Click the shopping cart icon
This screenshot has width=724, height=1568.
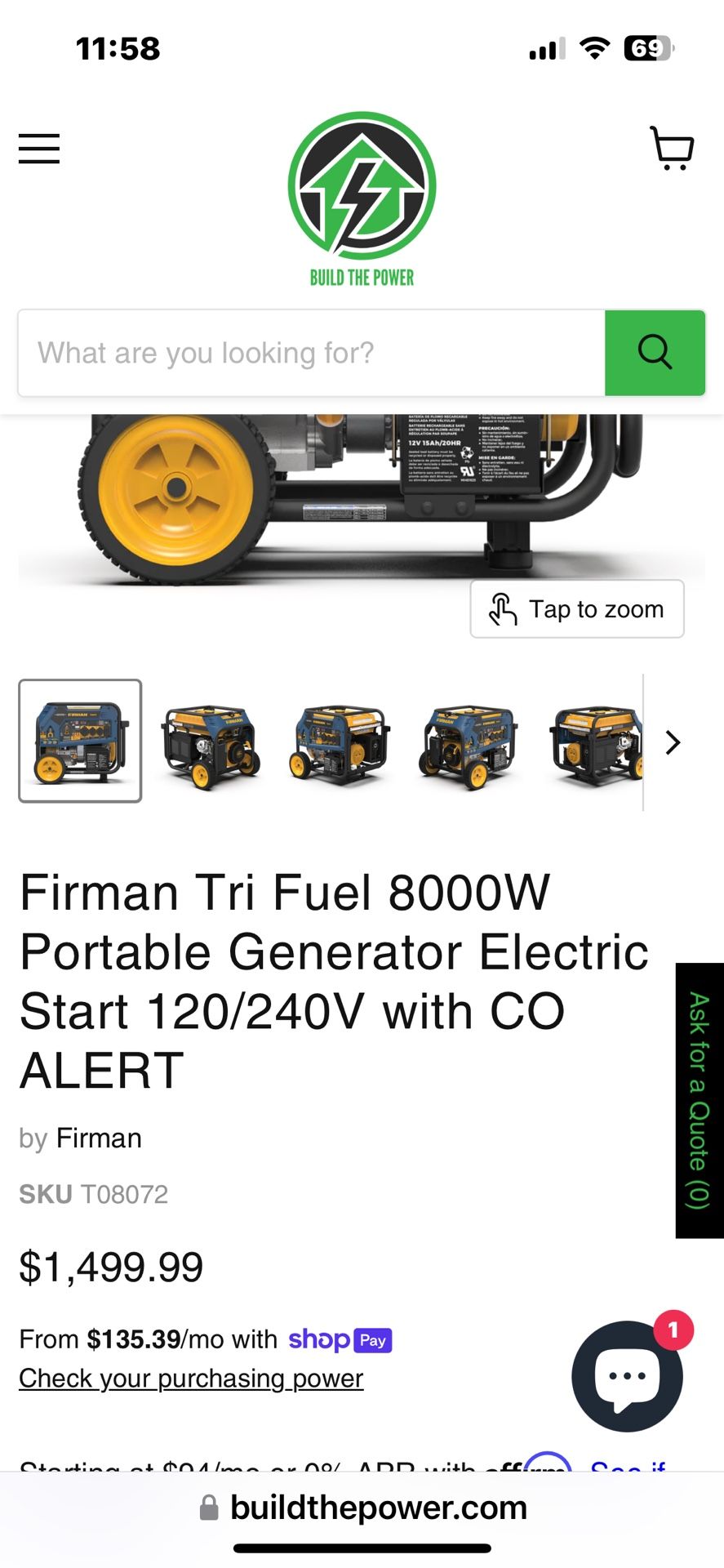pyautogui.click(x=672, y=149)
